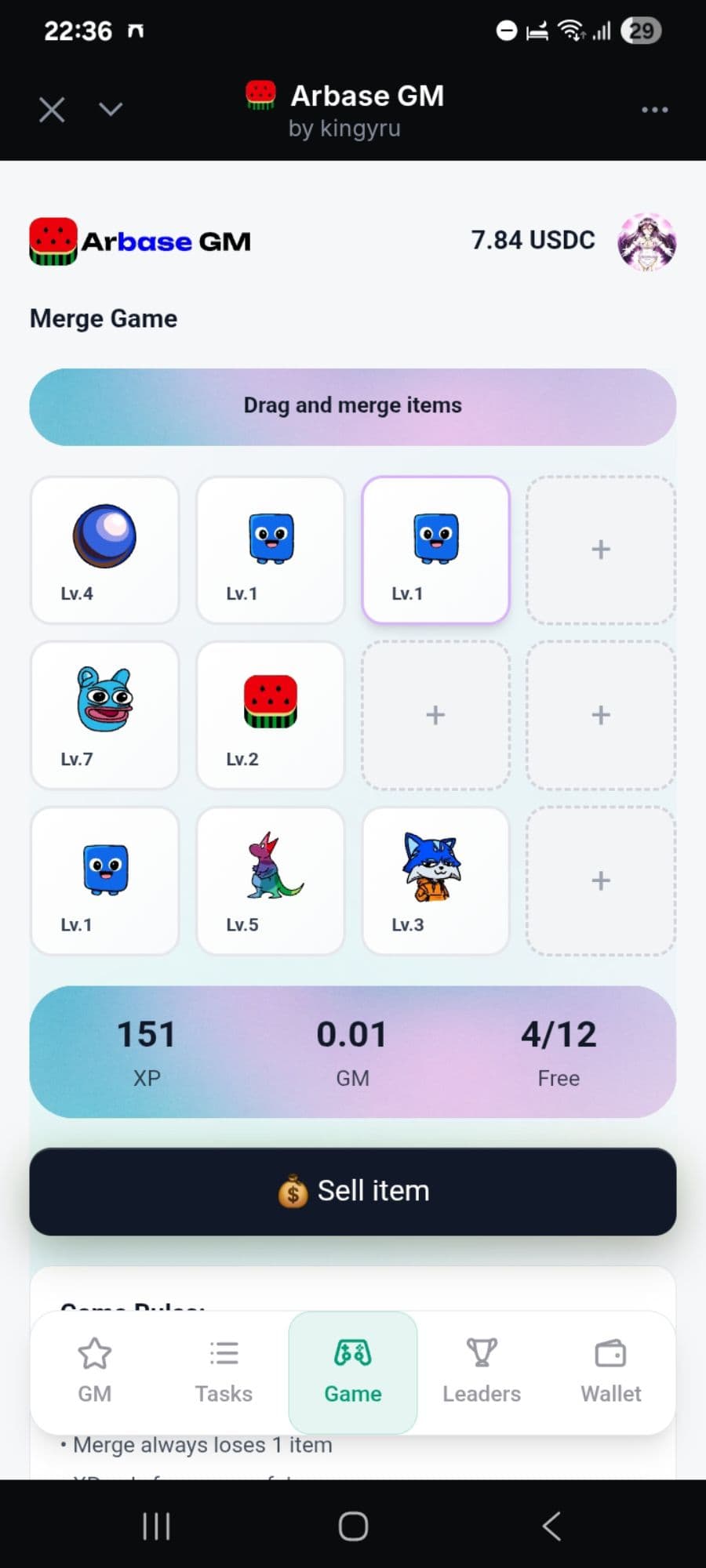This screenshot has height=1568, width=706.
Task: View the Leaders tab
Action: (x=482, y=1371)
